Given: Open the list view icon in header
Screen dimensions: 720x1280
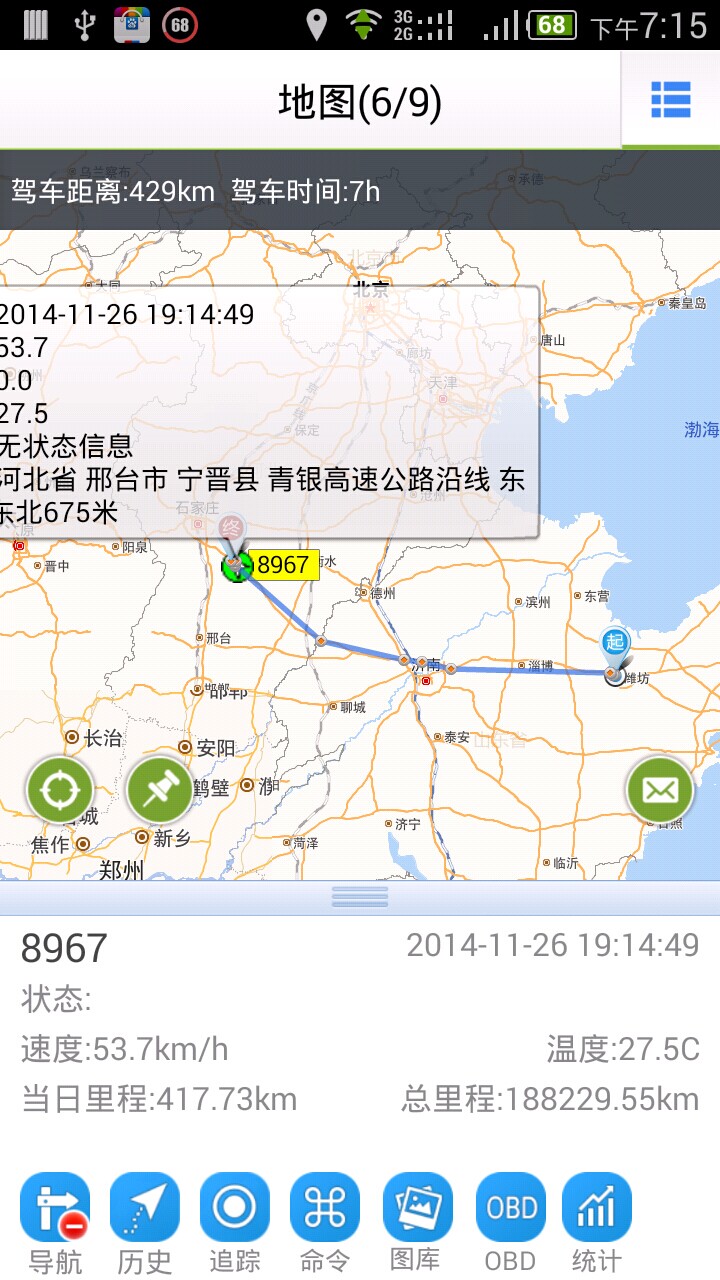Looking at the screenshot, I should pos(671,99).
